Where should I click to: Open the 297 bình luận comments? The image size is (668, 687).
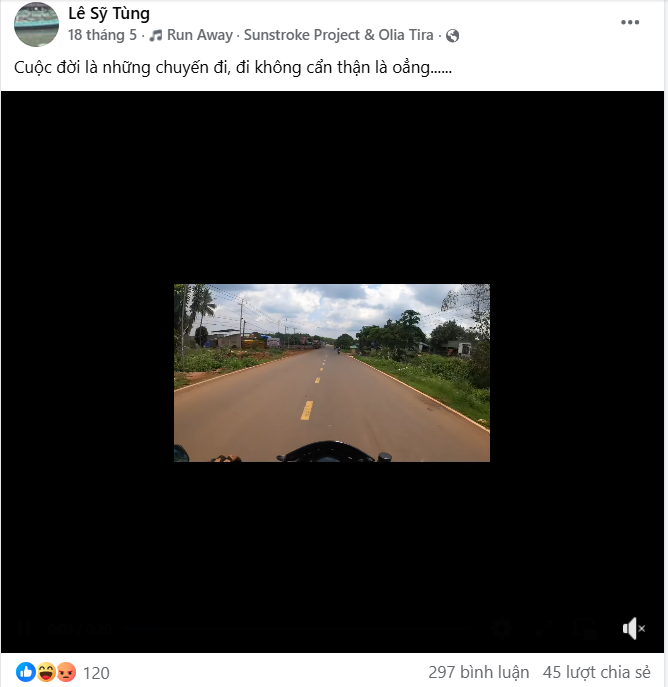[x=479, y=672]
